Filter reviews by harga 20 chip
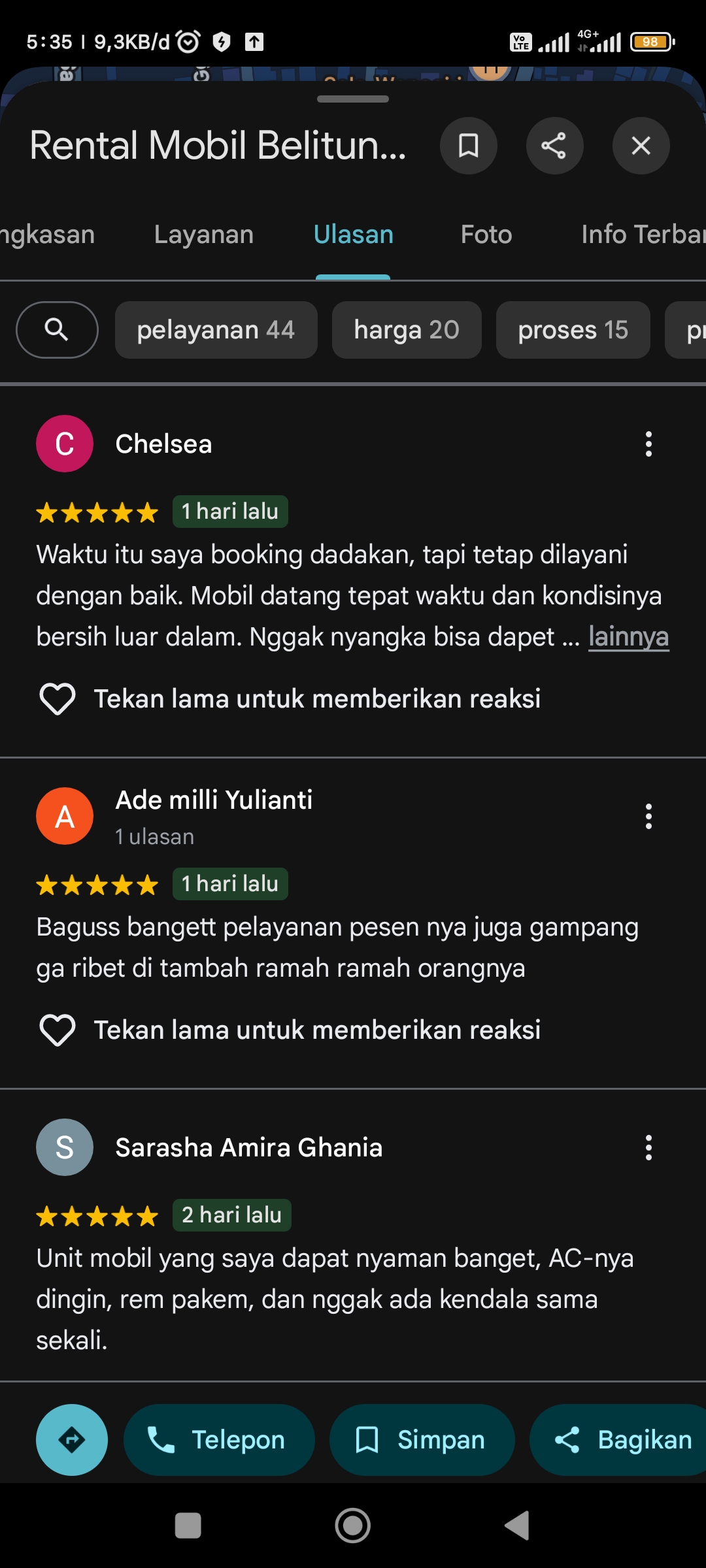706x1568 pixels. click(407, 330)
